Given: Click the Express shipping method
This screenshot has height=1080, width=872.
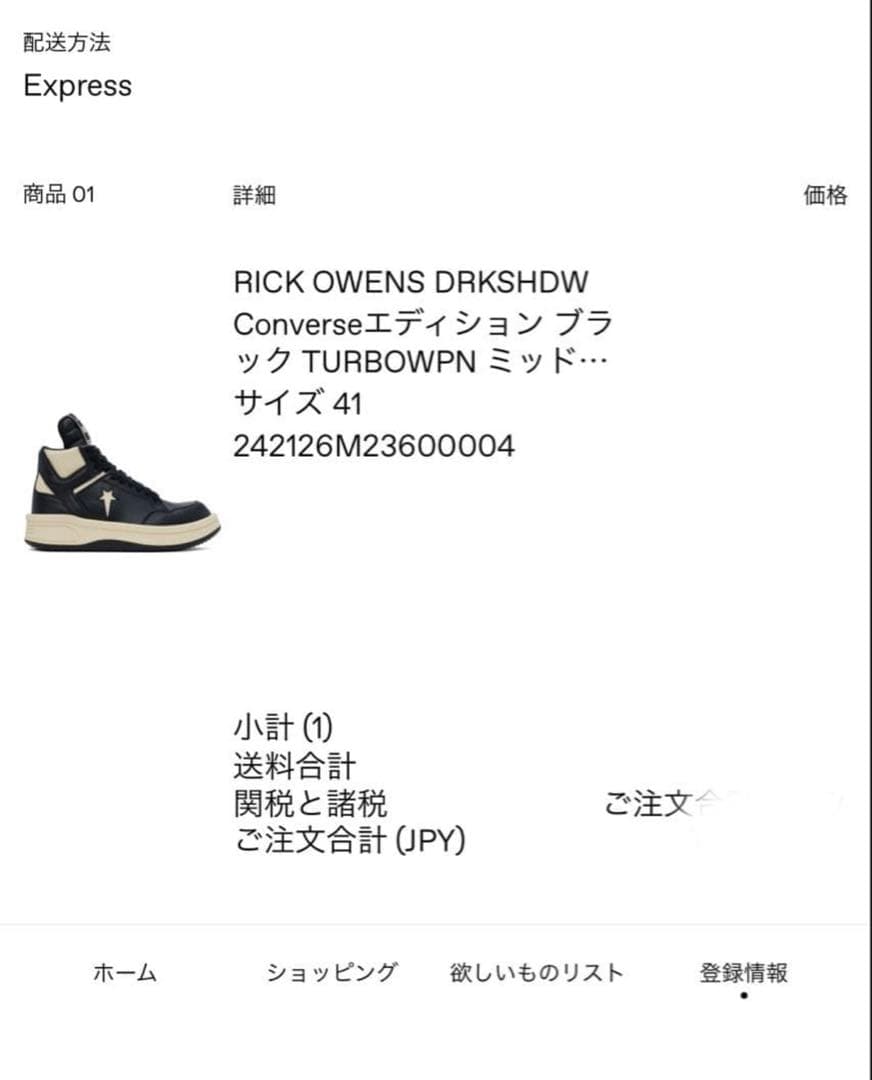Looking at the screenshot, I should click(79, 86).
